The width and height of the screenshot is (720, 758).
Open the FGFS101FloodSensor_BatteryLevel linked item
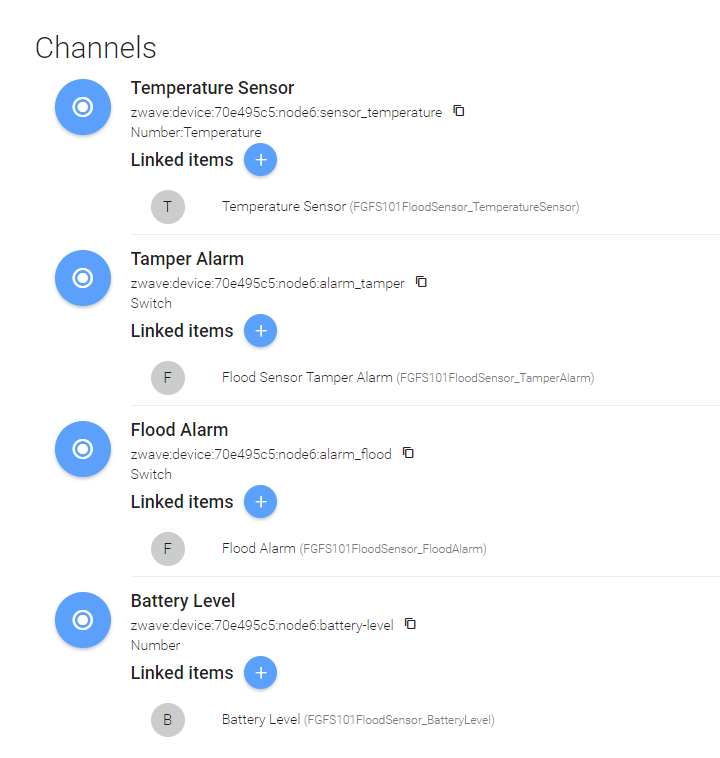358,720
